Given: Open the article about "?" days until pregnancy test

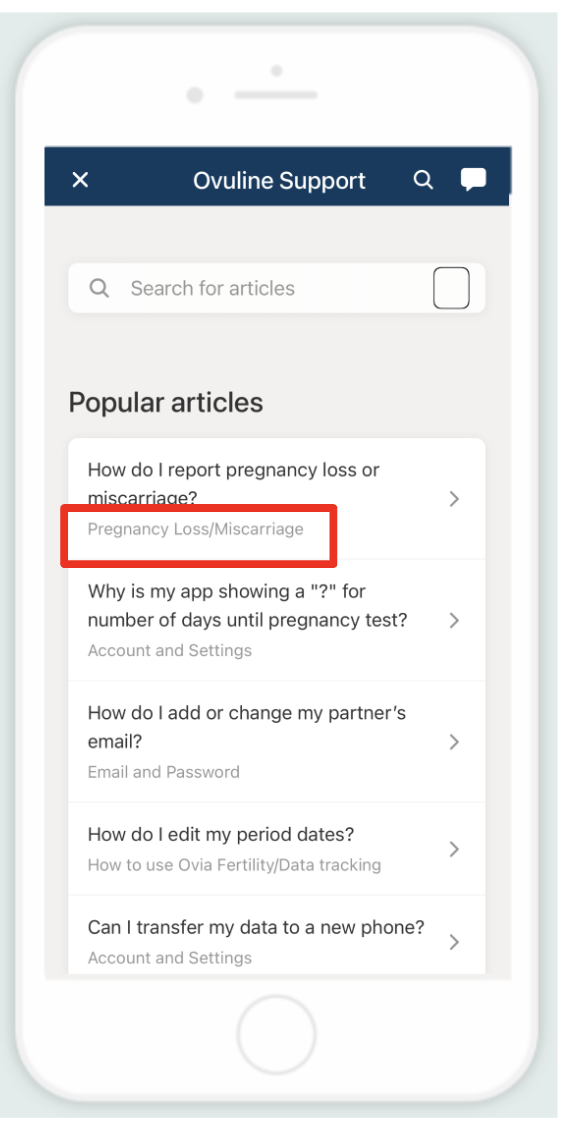Looking at the screenshot, I should (x=277, y=620).
